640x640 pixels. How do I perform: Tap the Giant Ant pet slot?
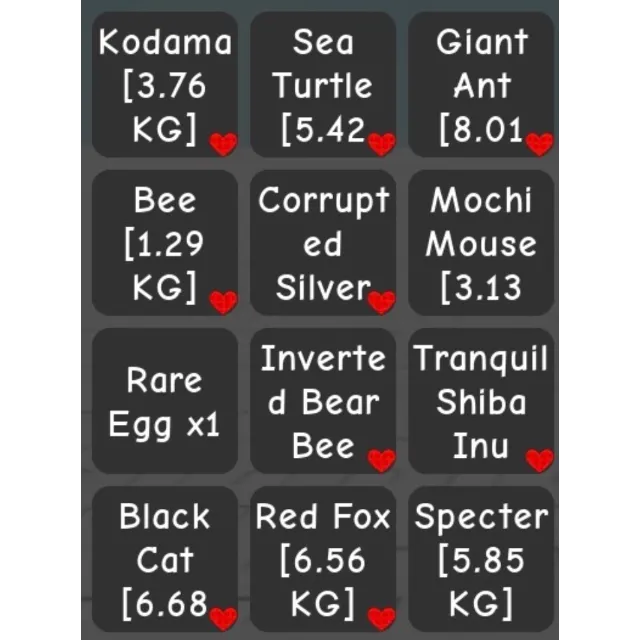pos(481,85)
